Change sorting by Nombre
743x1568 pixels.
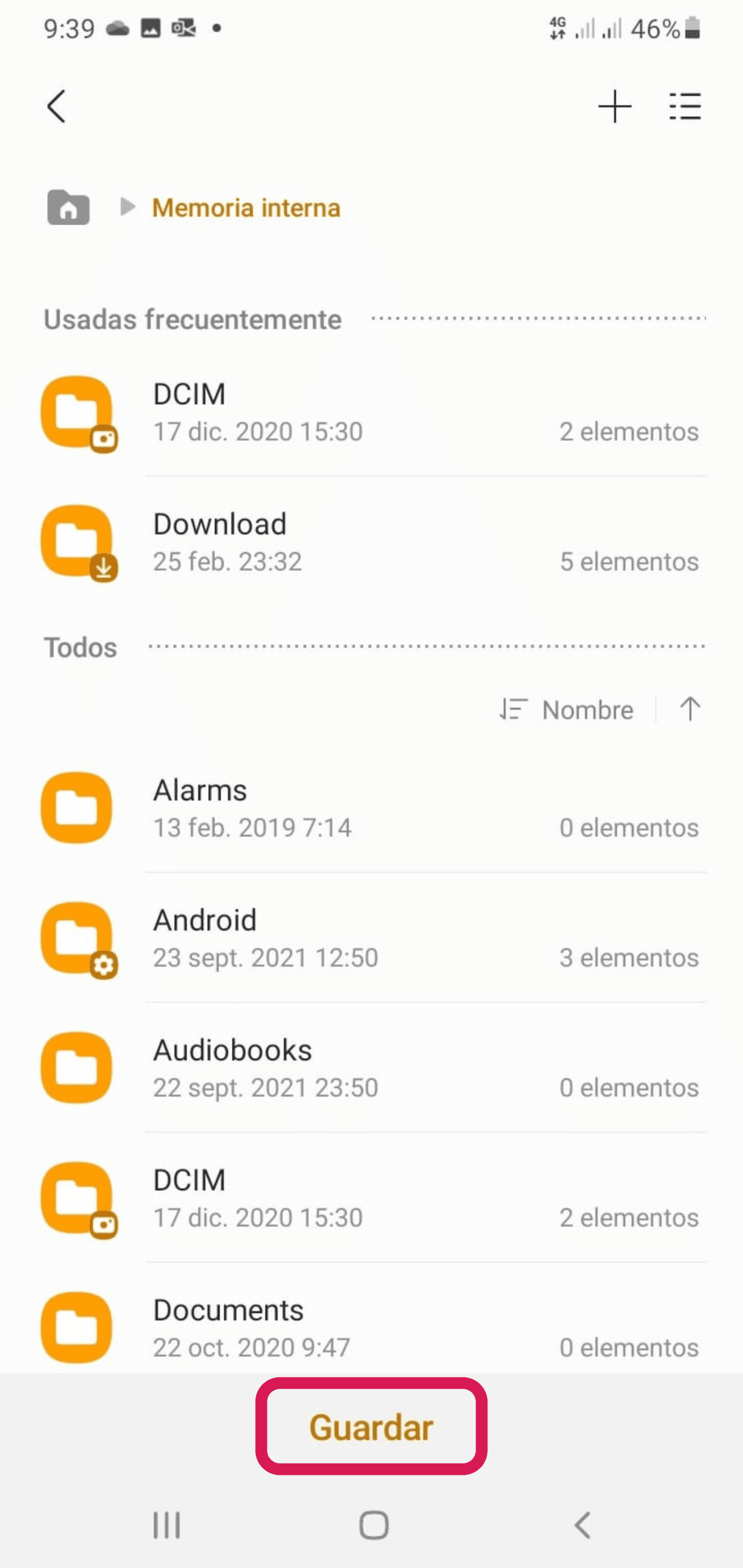pyautogui.click(x=566, y=710)
